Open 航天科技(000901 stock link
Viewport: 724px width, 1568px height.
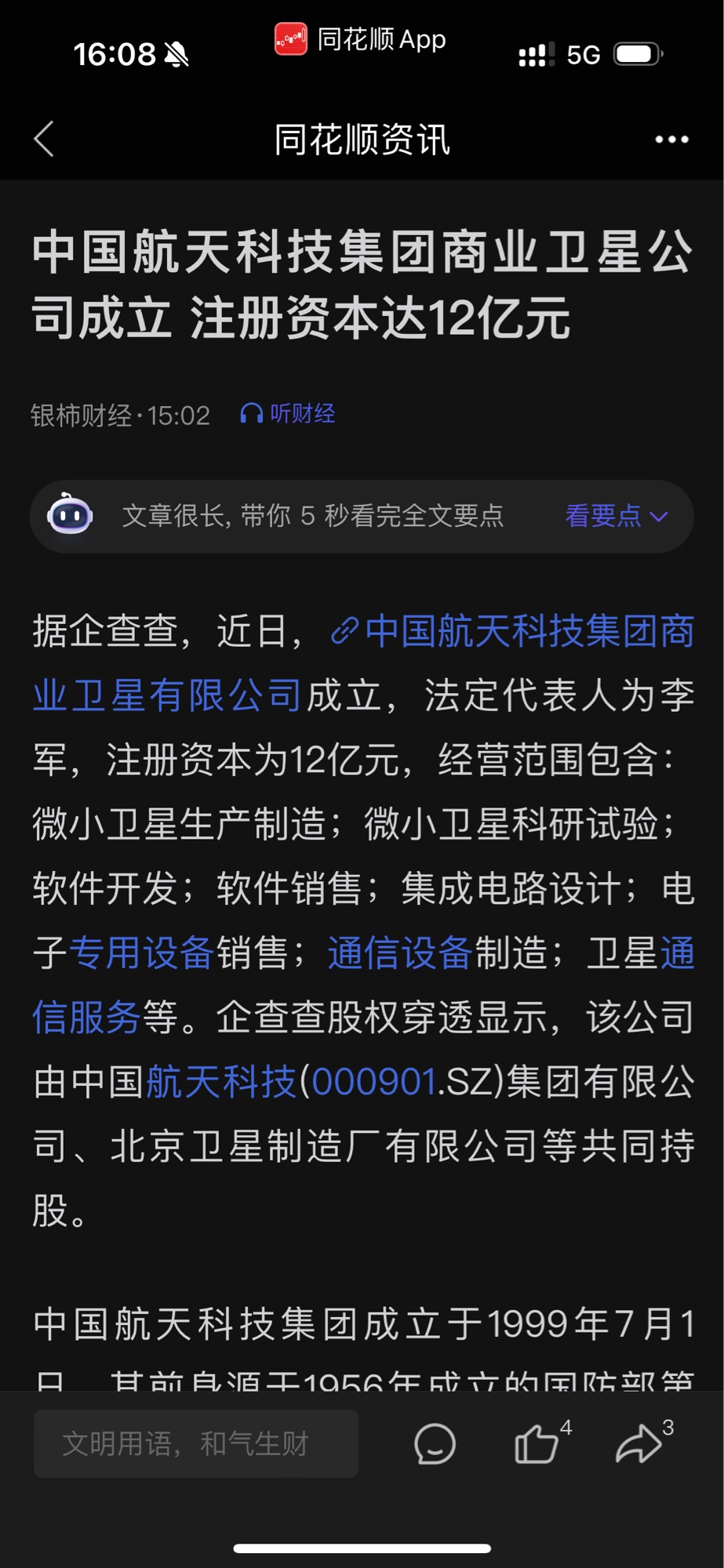[291, 1082]
